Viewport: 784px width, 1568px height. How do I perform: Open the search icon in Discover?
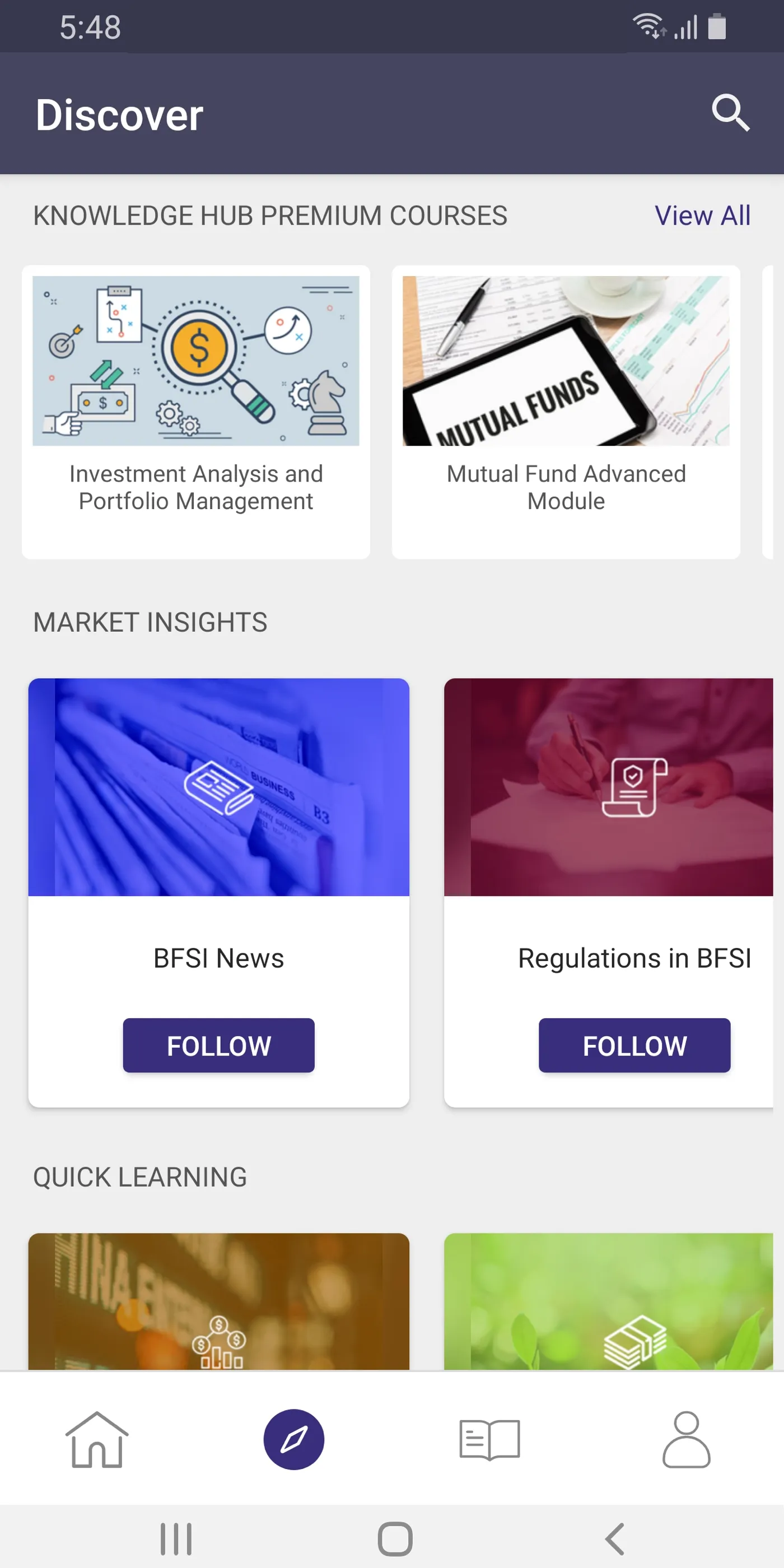coord(730,113)
